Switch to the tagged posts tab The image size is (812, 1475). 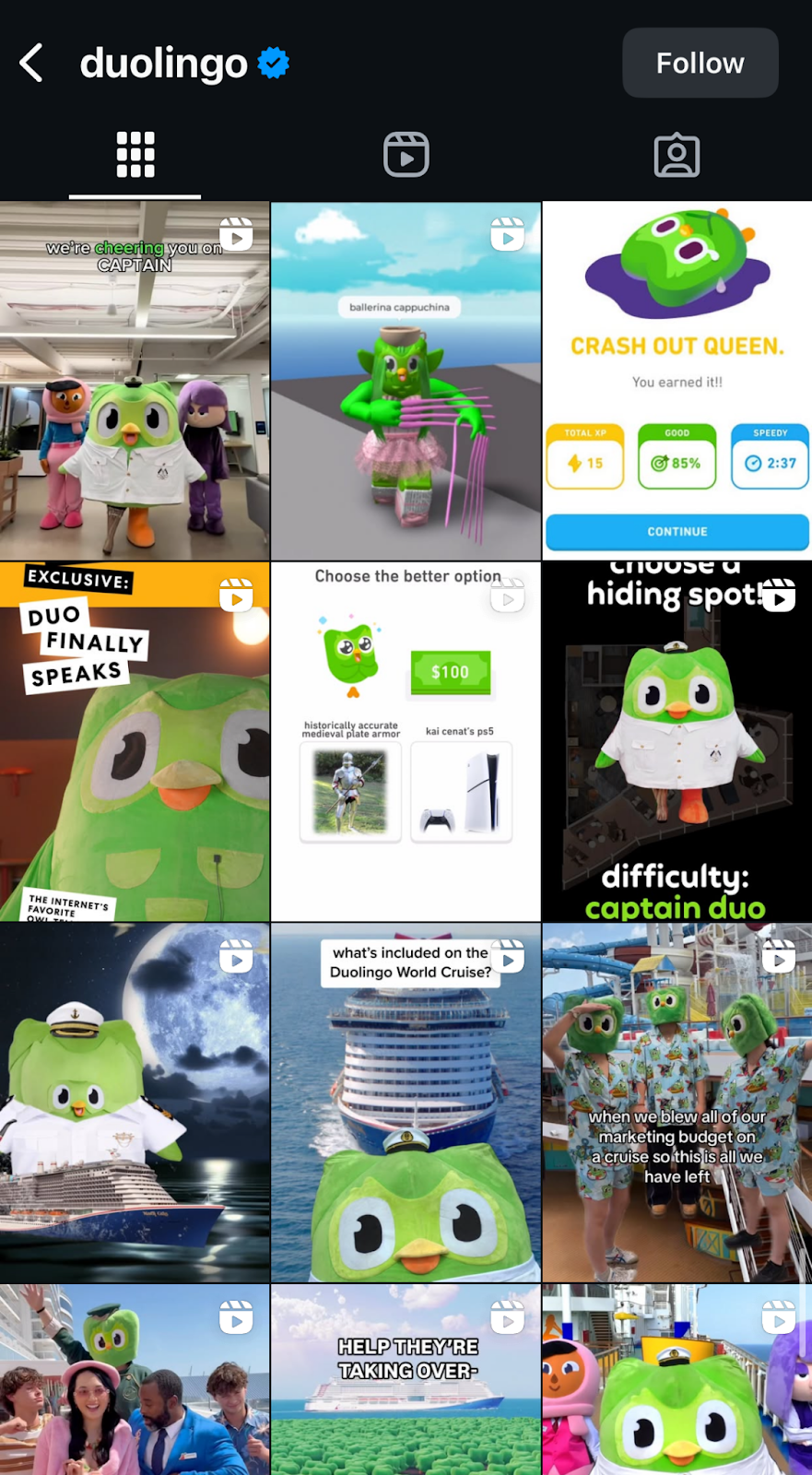click(x=677, y=155)
